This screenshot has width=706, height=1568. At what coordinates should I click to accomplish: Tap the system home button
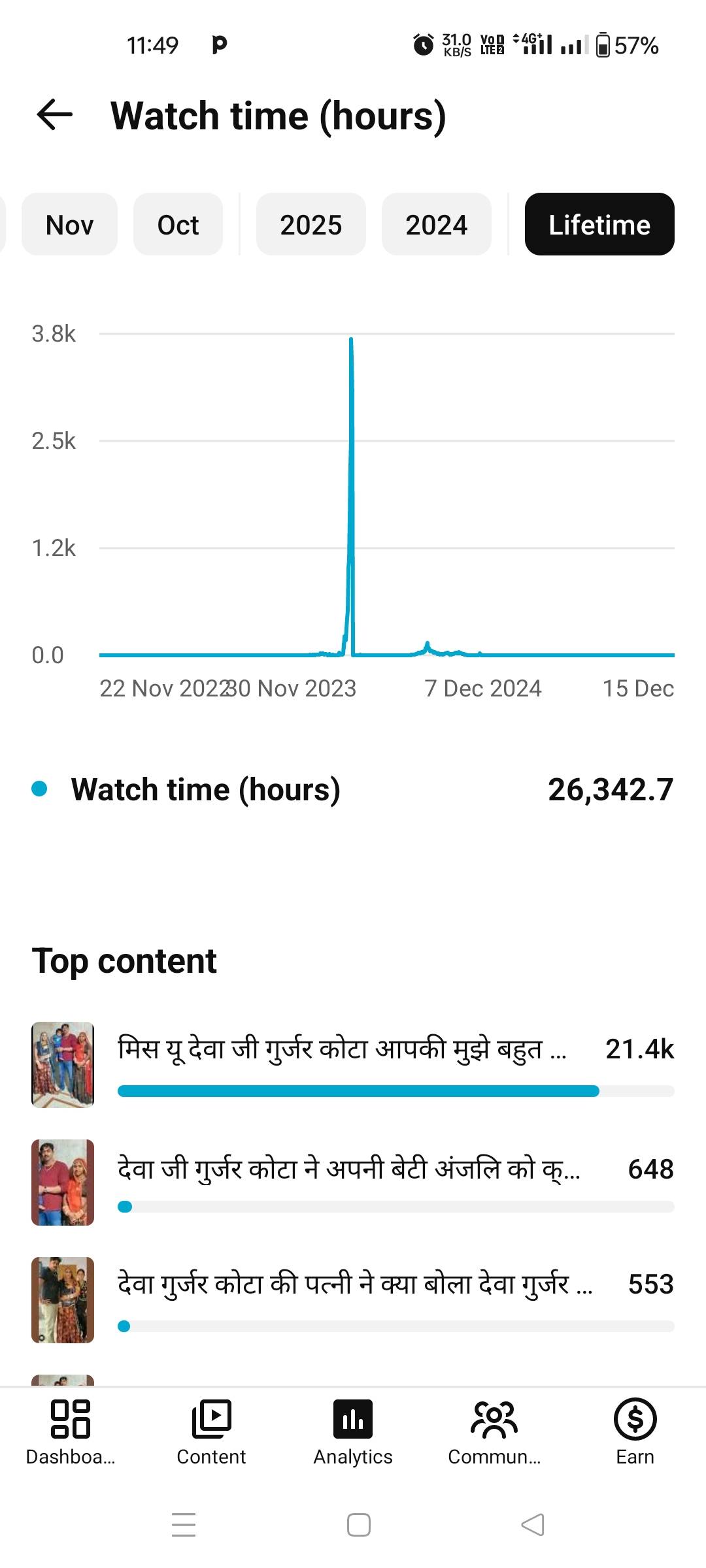pyautogui.click(x=358, y=1525)
